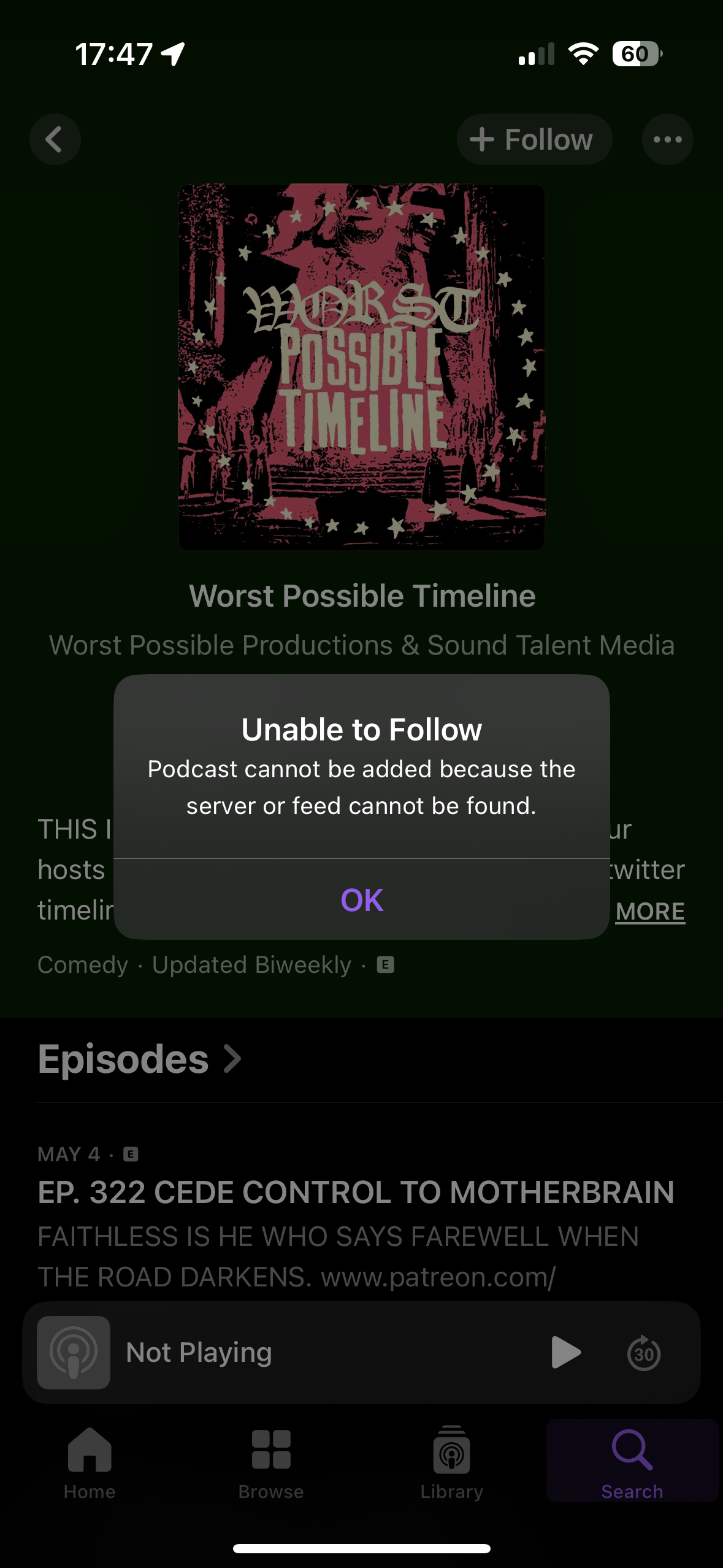
Task: Dismiss the Unable to Follow alert with OK
Action: [362, 899]
